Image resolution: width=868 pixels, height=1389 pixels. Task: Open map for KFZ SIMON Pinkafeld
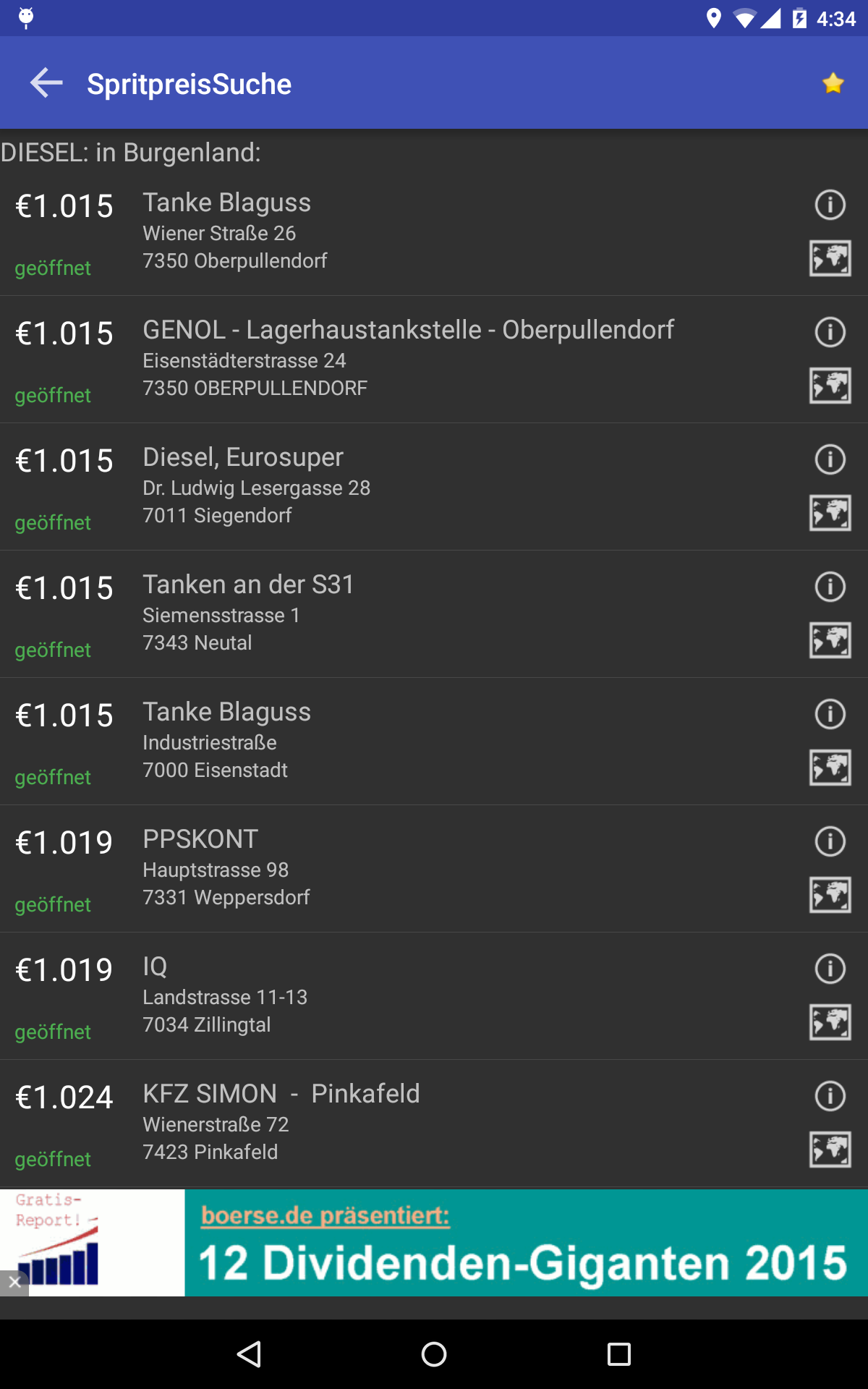coord(830,1150)
